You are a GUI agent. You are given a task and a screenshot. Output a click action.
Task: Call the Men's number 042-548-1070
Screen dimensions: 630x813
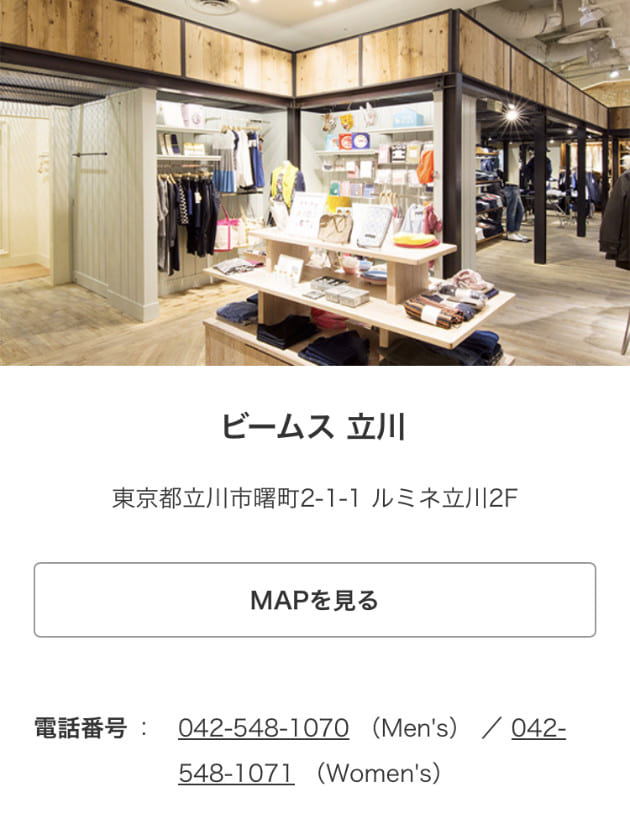pos(263,728)
